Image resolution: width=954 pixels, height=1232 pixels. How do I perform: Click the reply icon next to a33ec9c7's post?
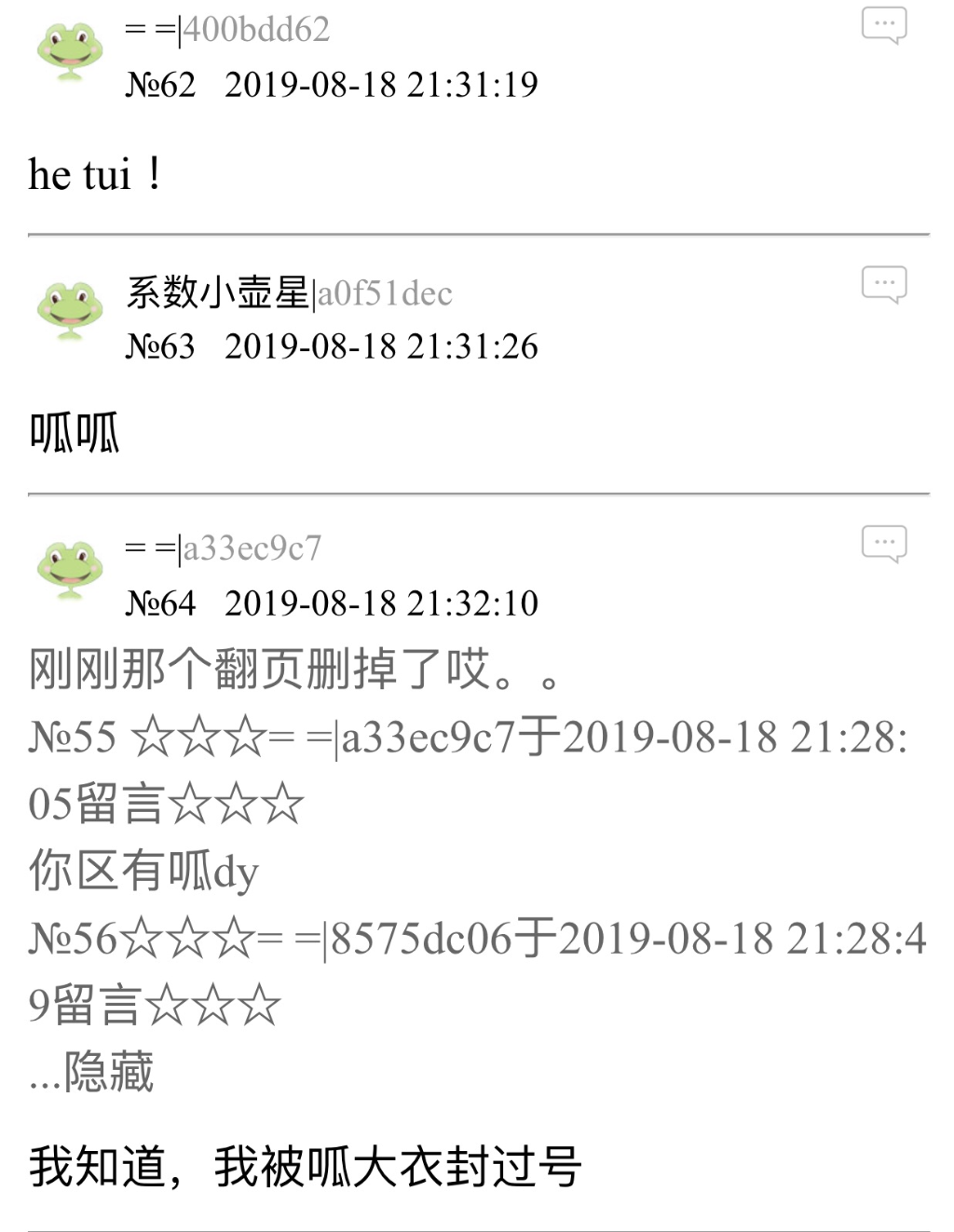885,542
